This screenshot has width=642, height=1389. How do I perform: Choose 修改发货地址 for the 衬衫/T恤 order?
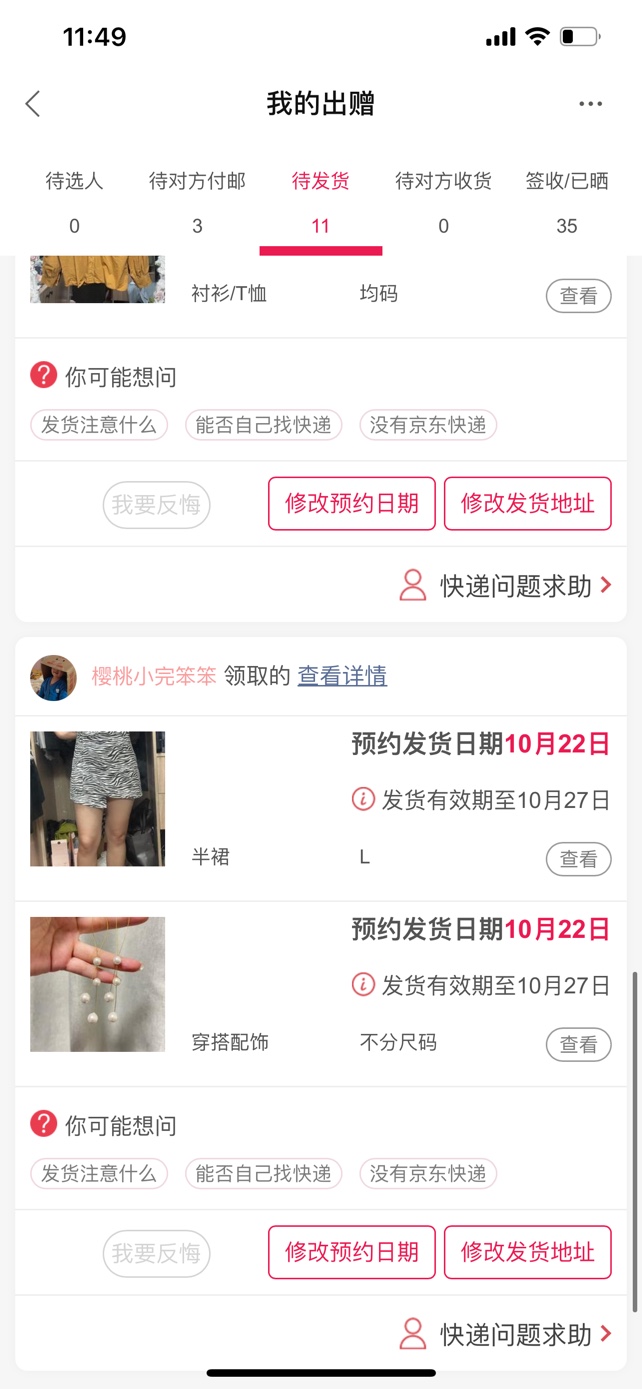[527, 504]
